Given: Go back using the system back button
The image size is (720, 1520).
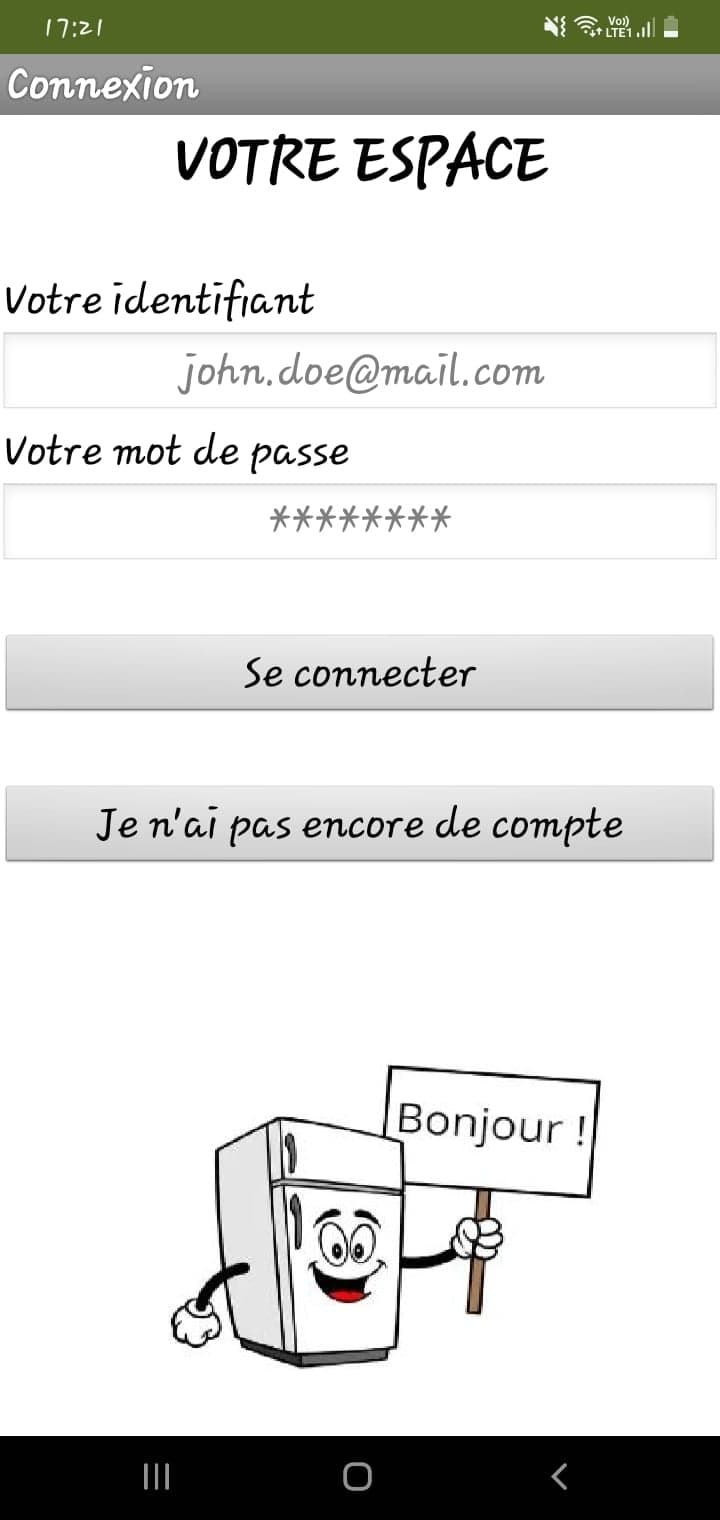Looking at the screenshot, I should 560,1476.
